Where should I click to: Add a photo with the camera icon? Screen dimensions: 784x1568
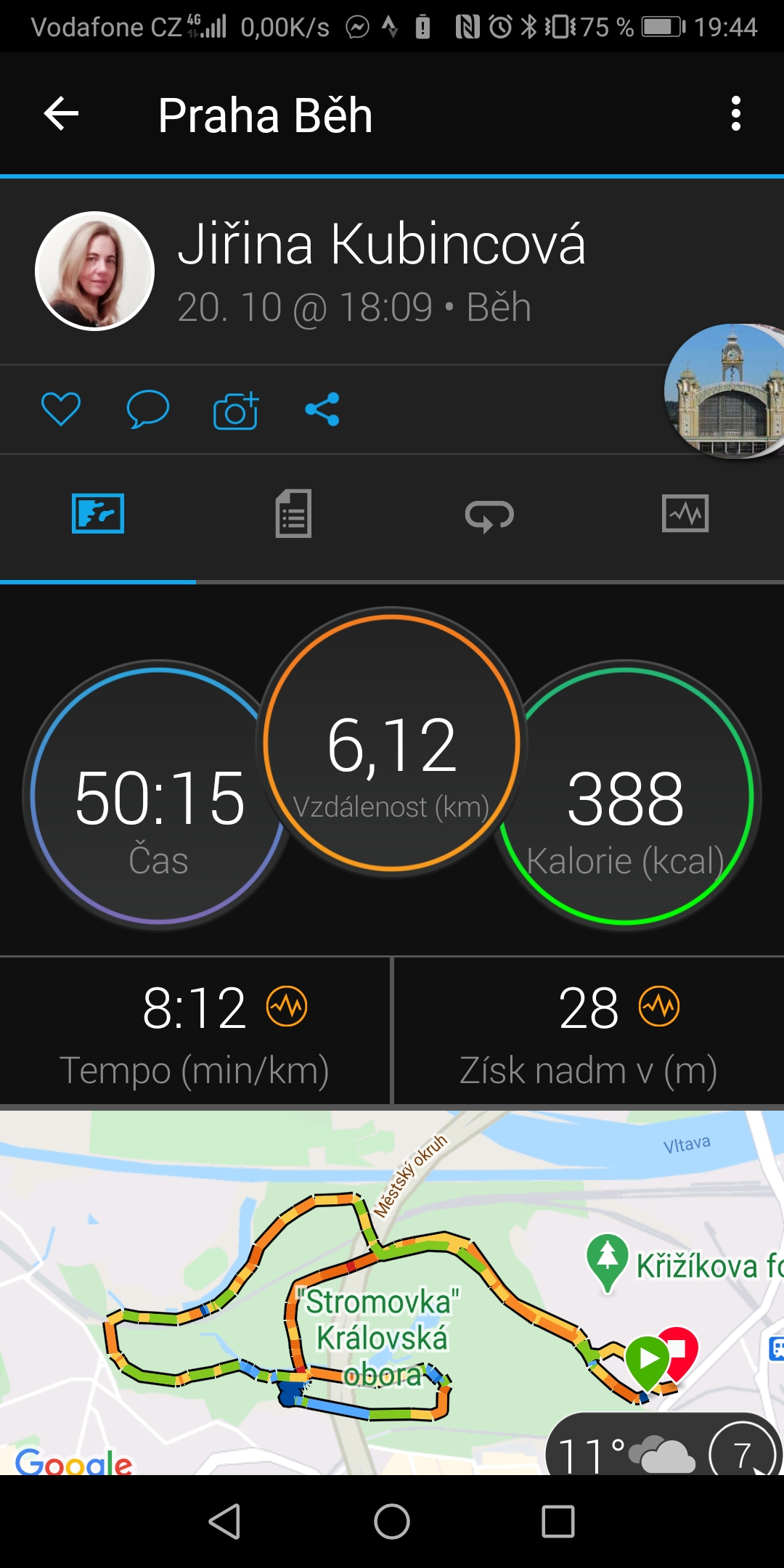(x=236, y=410)
